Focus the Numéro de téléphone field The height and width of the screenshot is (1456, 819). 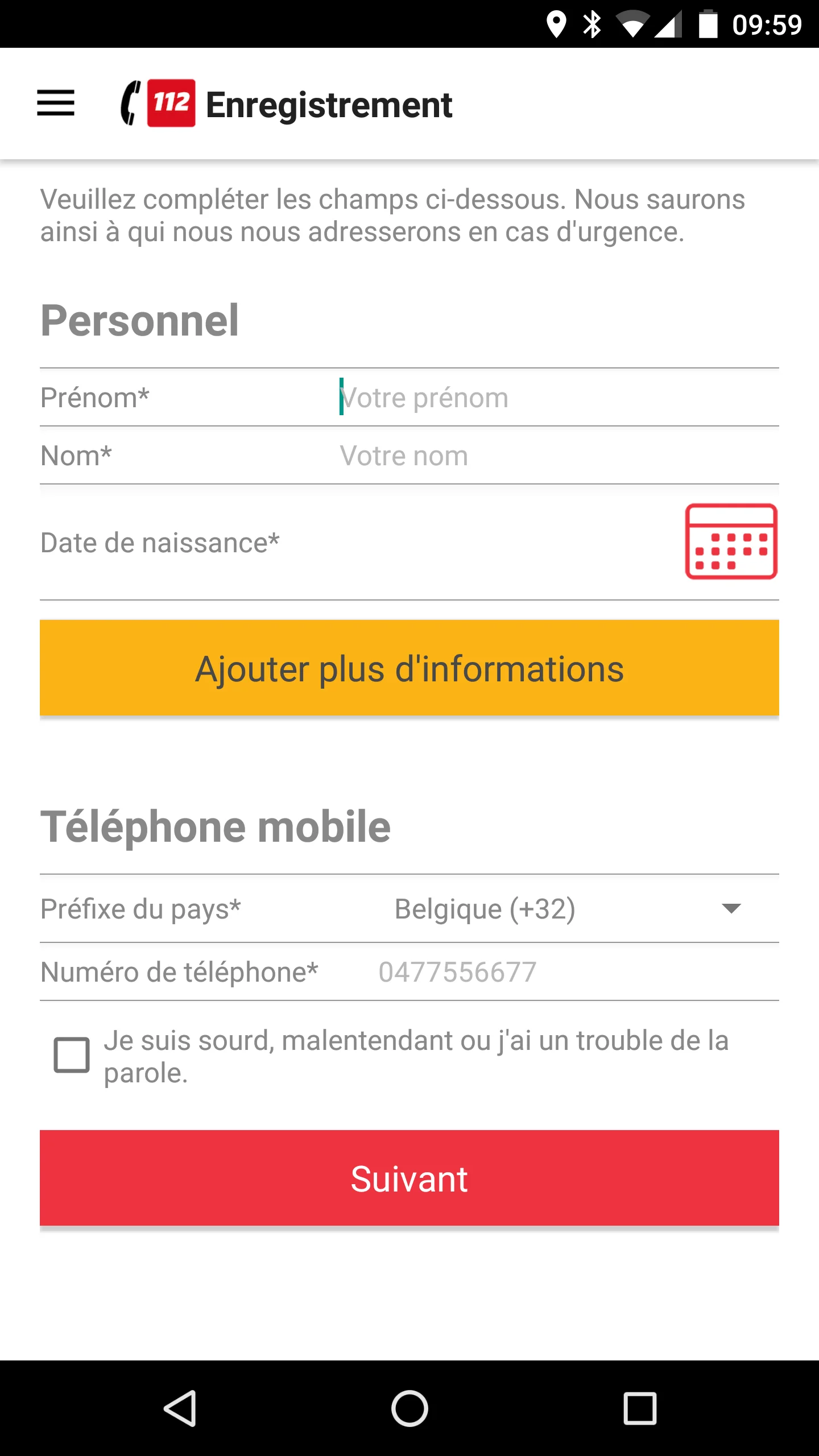coord(574,972)
